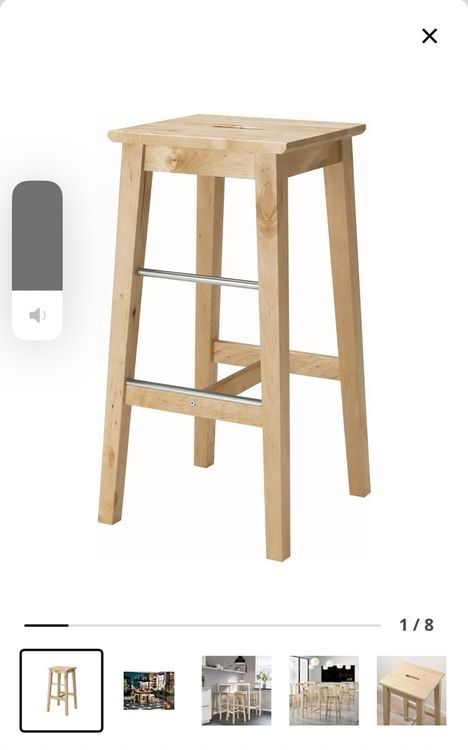
Task: Close the product image viewer
Action: click(x=429, y=36)
